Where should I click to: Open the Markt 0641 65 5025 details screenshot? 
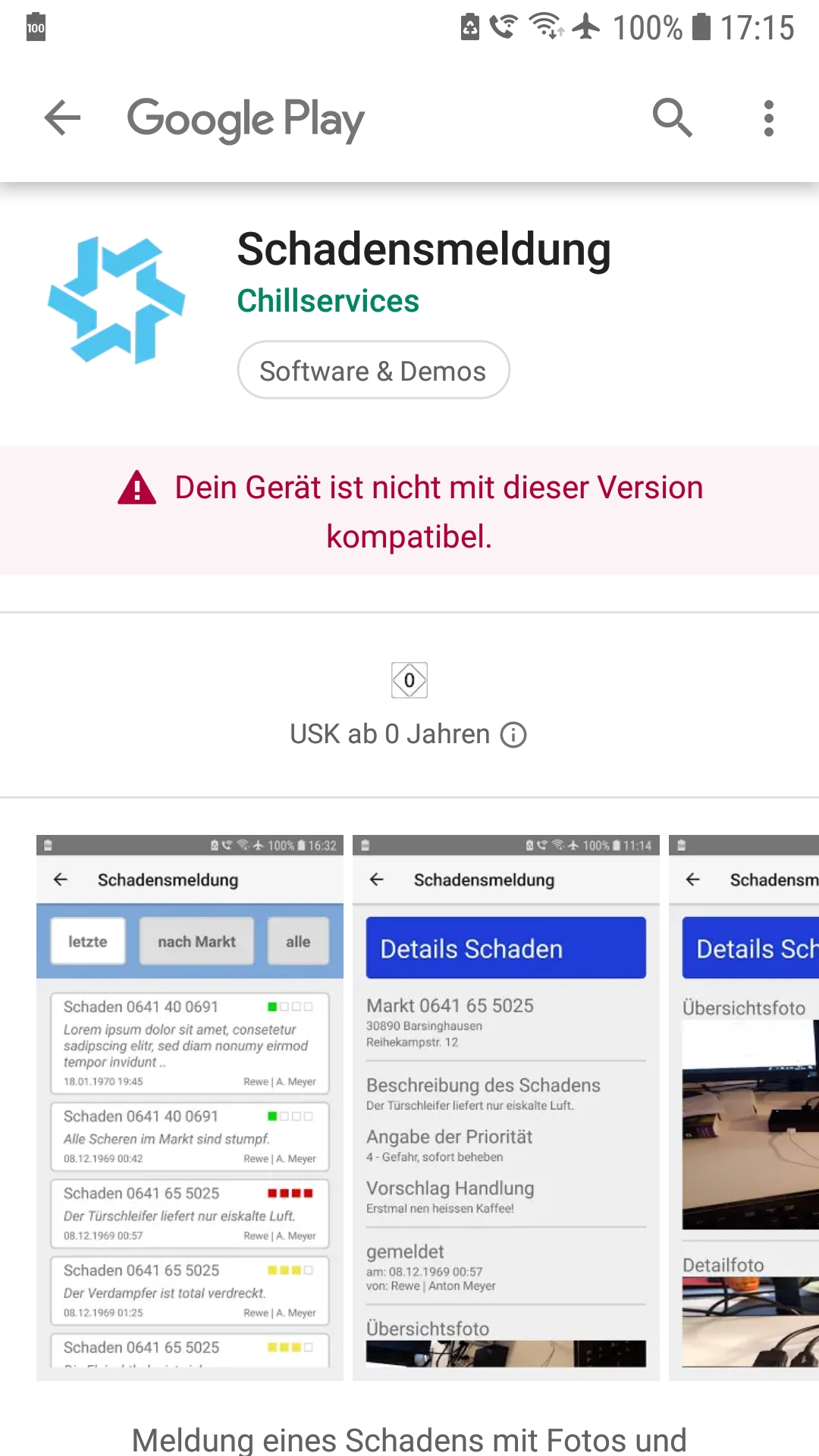[506, 1107]
